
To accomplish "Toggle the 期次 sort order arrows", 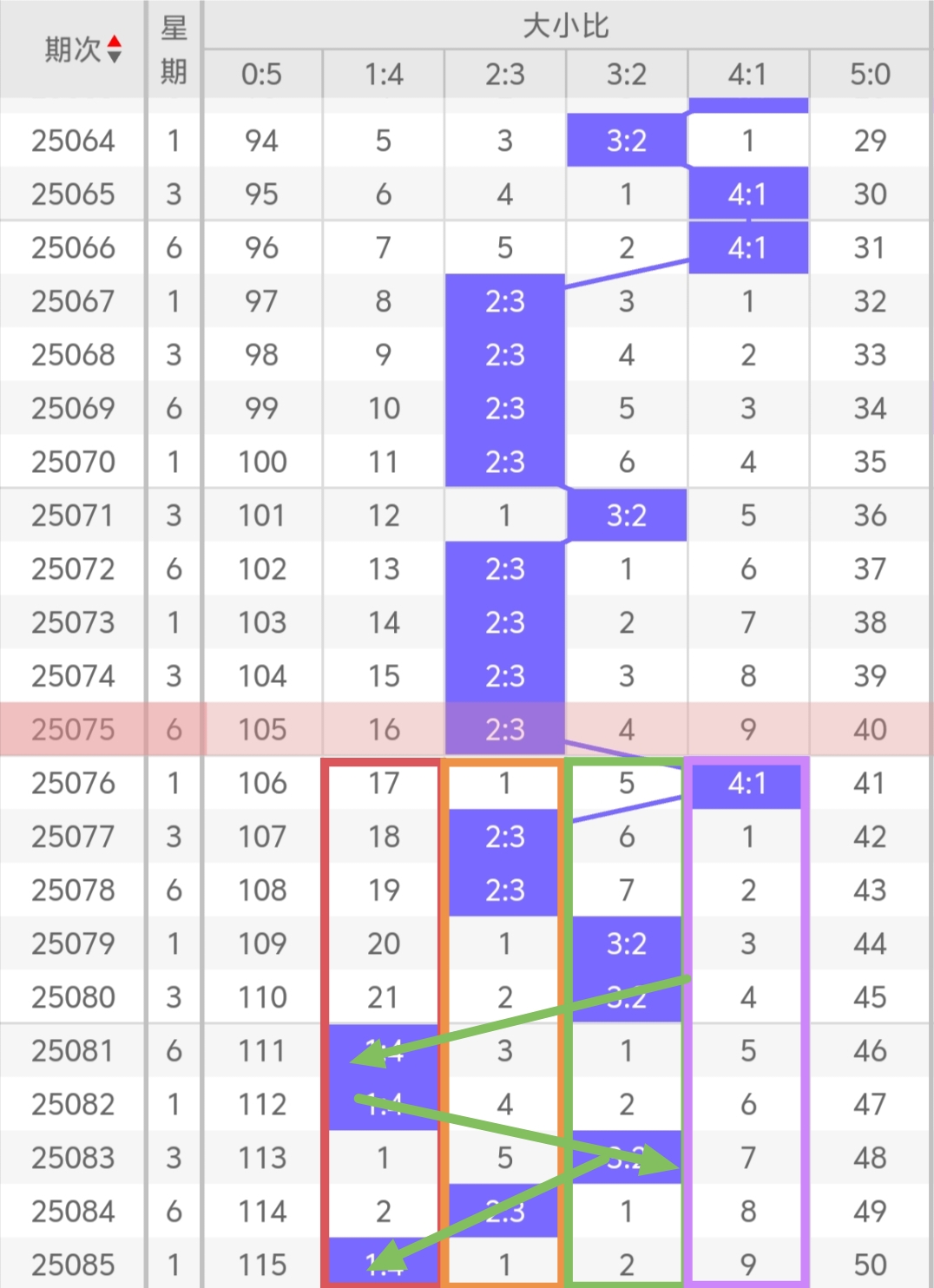I will click(x=114, y=49).
